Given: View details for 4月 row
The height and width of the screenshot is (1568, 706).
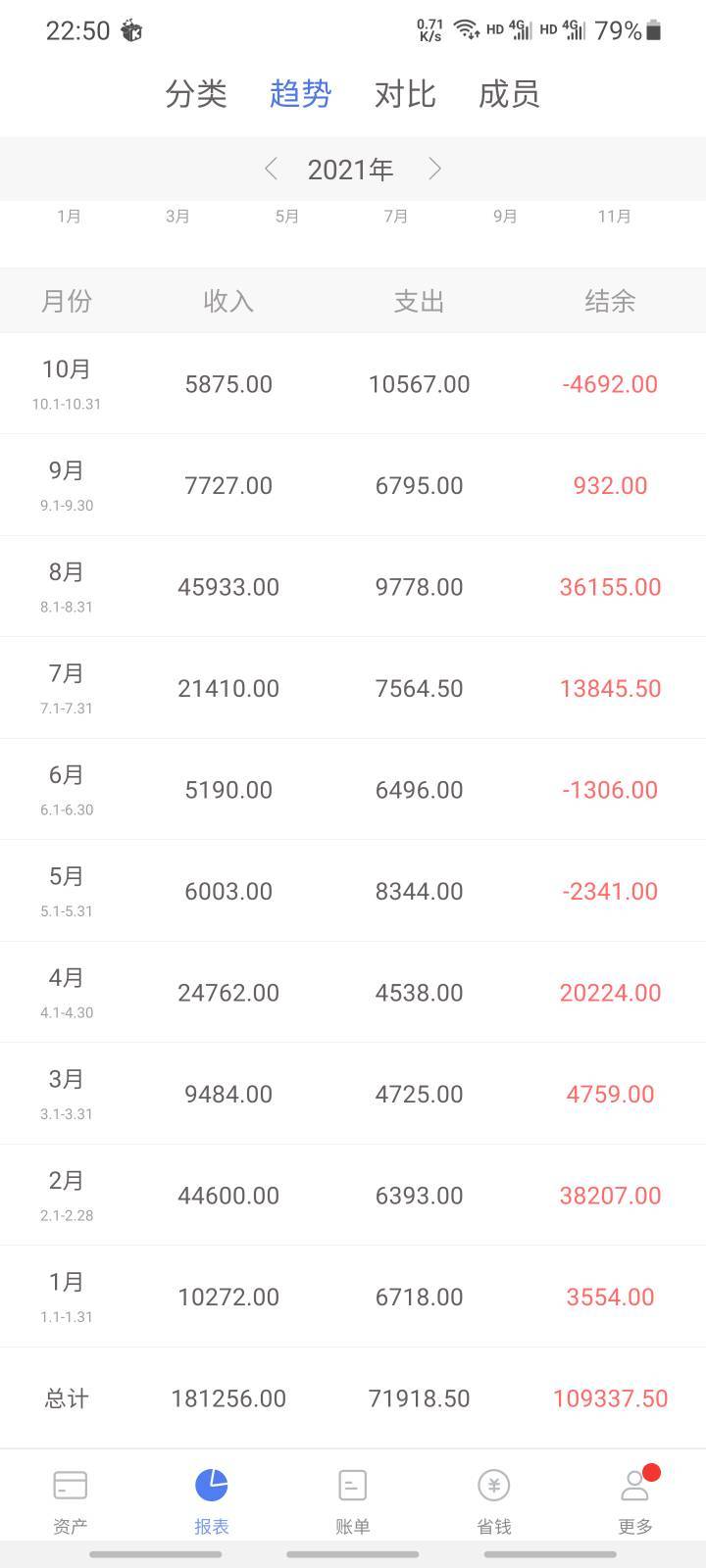Looking at the screenshot, I should [353, 992].
